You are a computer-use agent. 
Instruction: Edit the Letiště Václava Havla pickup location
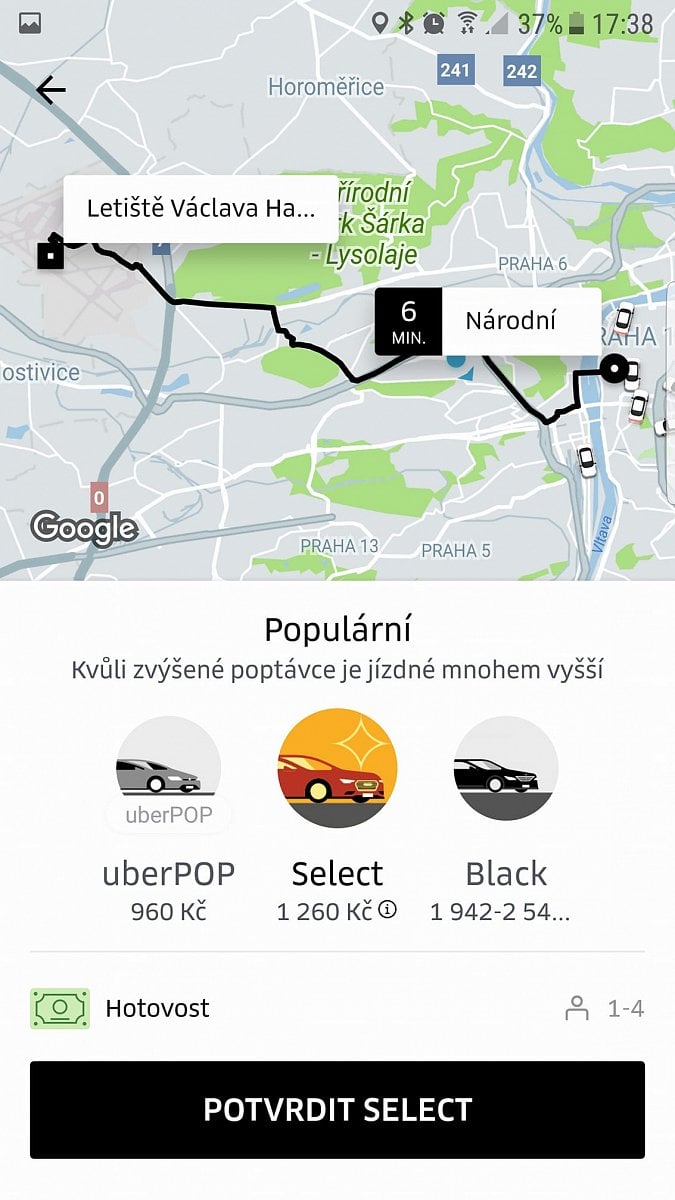tap(200, 209)
